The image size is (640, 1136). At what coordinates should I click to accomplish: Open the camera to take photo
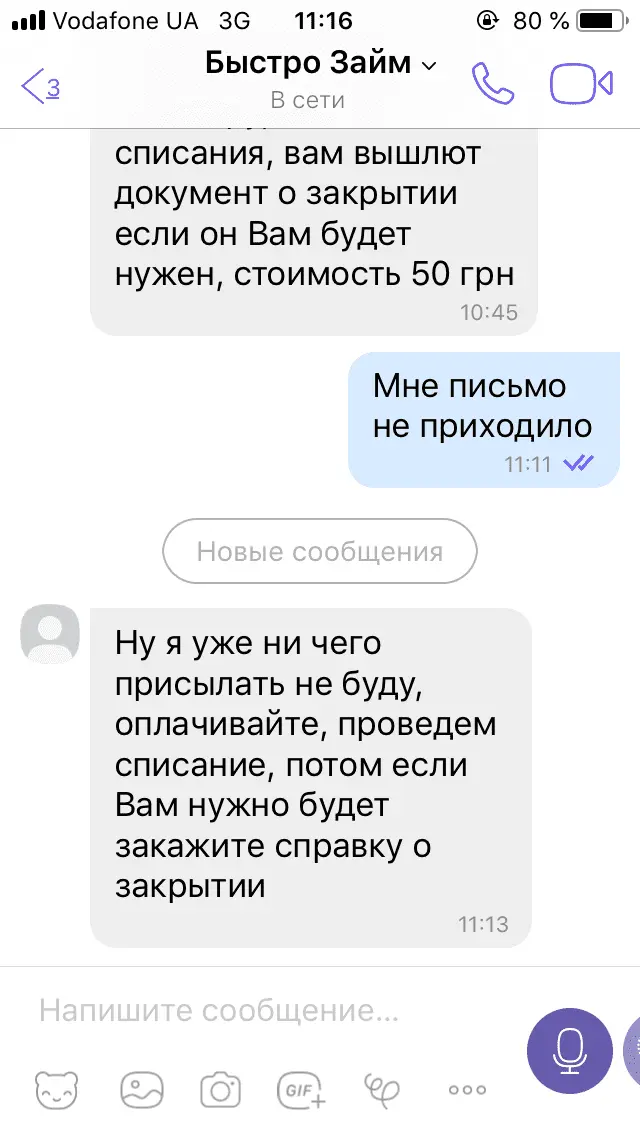click(220, 1090)
